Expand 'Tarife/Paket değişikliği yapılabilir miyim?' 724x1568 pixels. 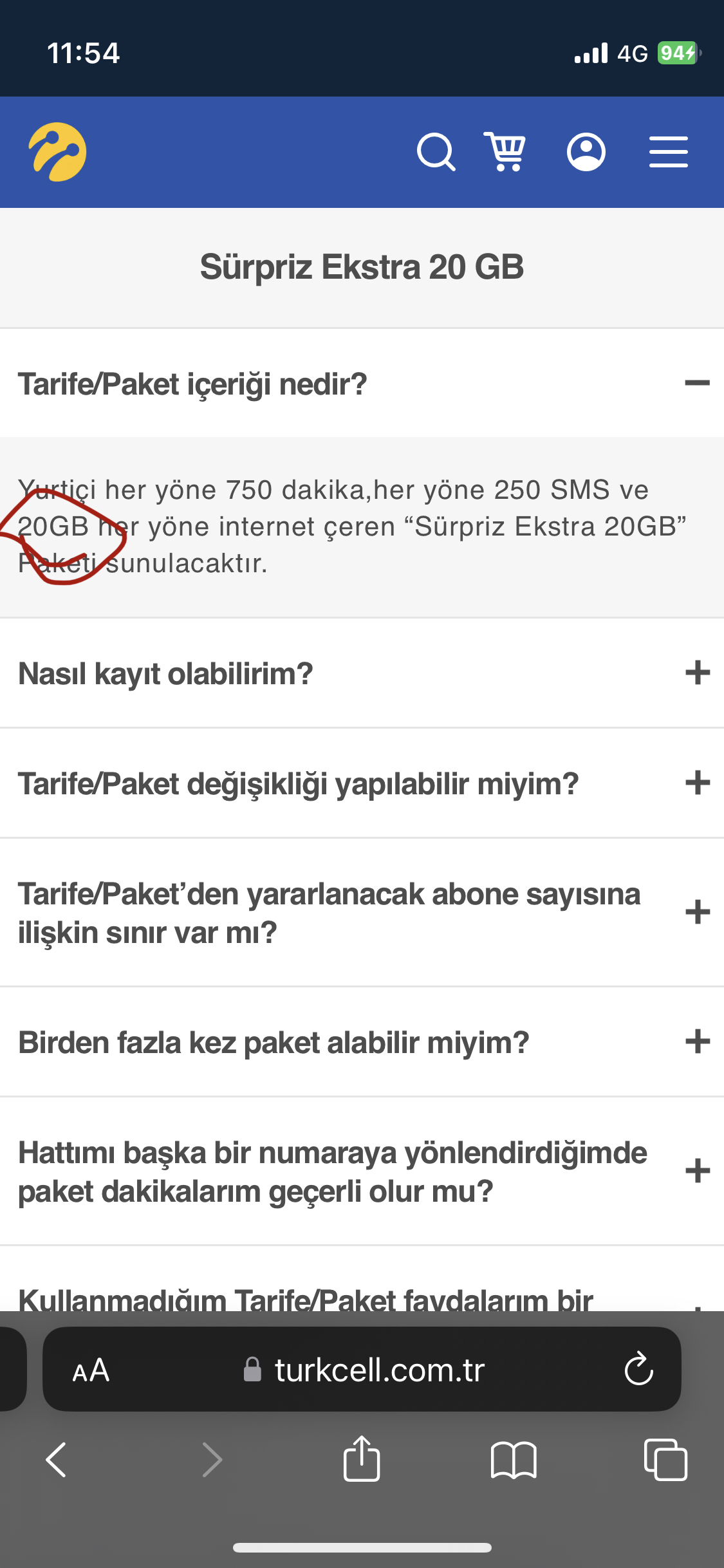(362, 783)
